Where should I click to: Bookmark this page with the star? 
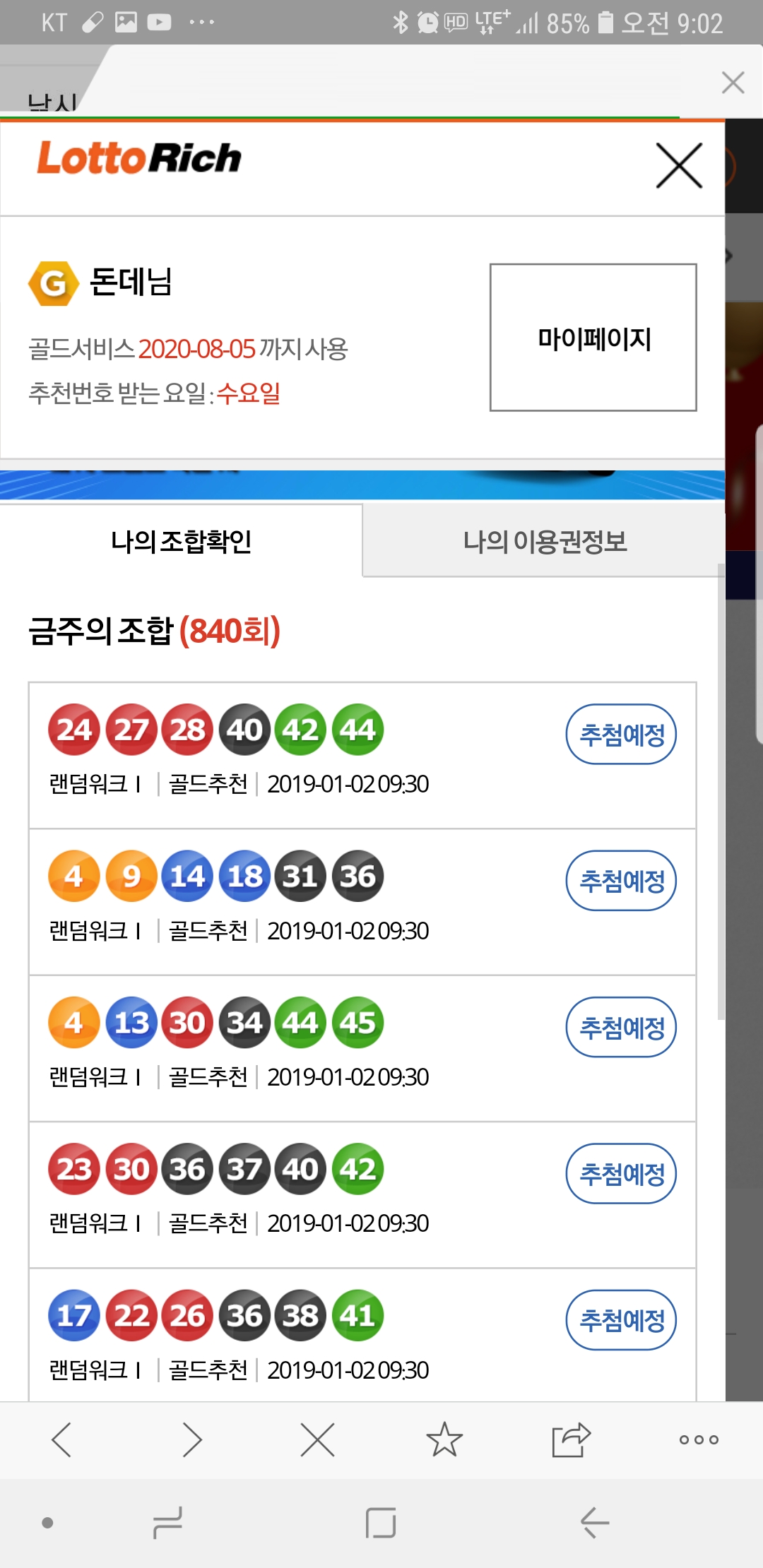(444, 1439)
